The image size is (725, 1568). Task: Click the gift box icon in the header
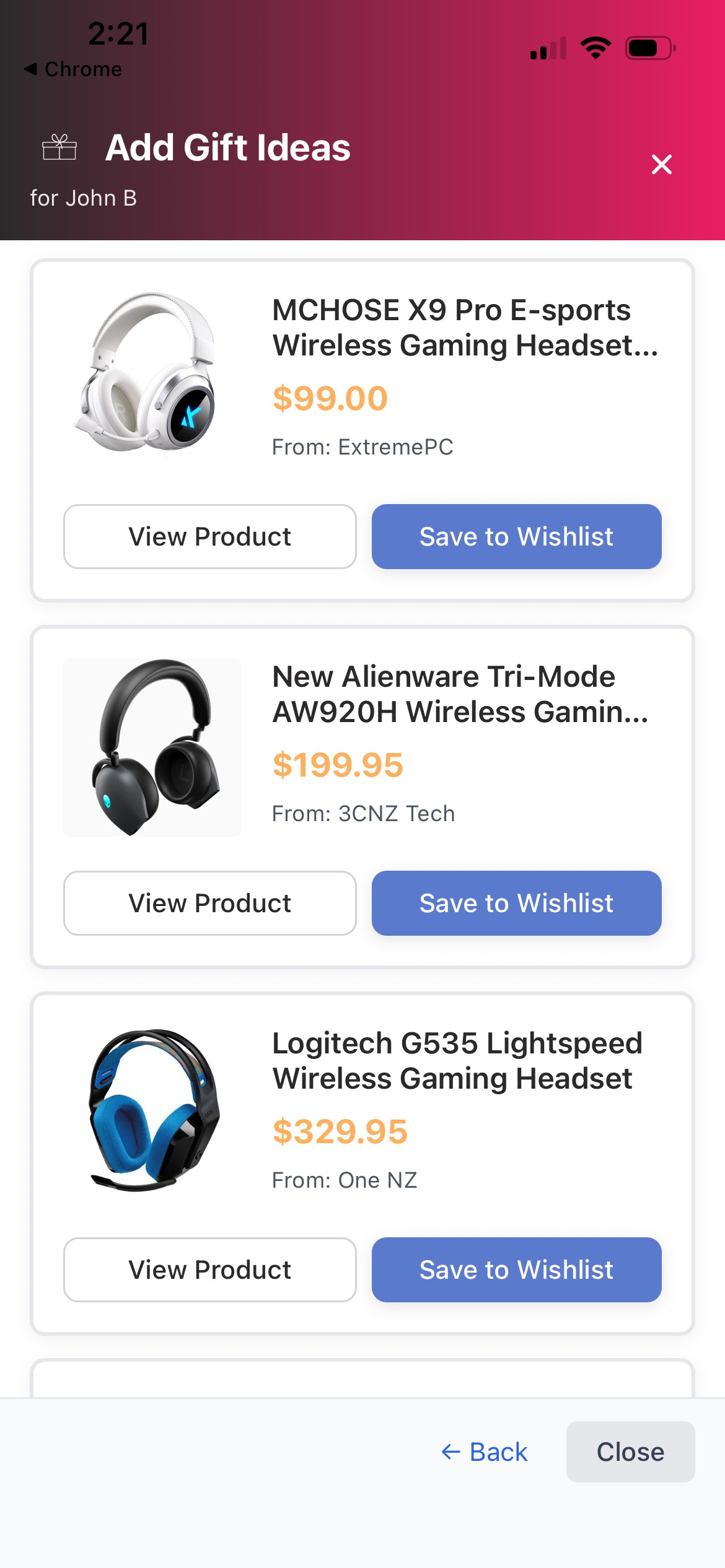60,148
